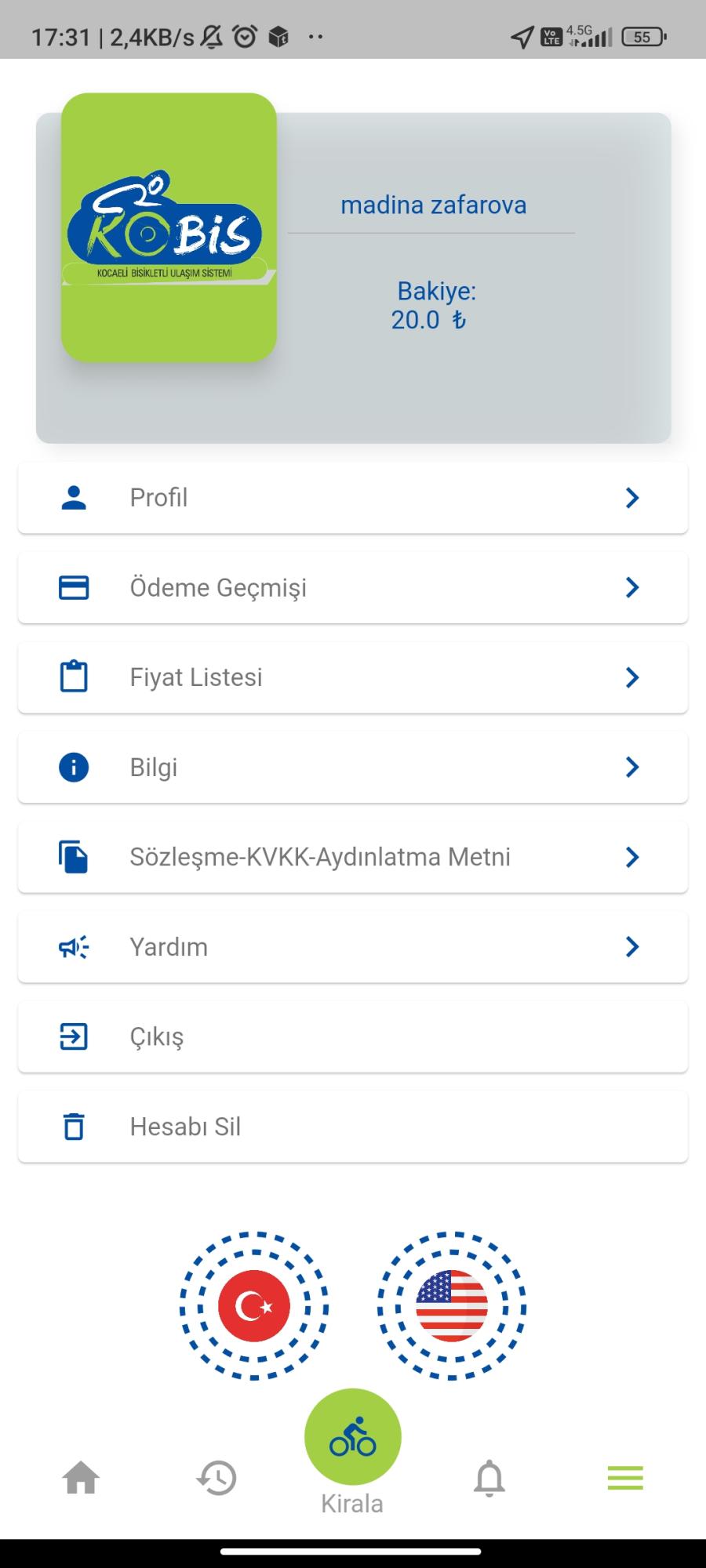Open the ride history clock icon
The image size is (706, 1568).
(x=217, y=1477)
